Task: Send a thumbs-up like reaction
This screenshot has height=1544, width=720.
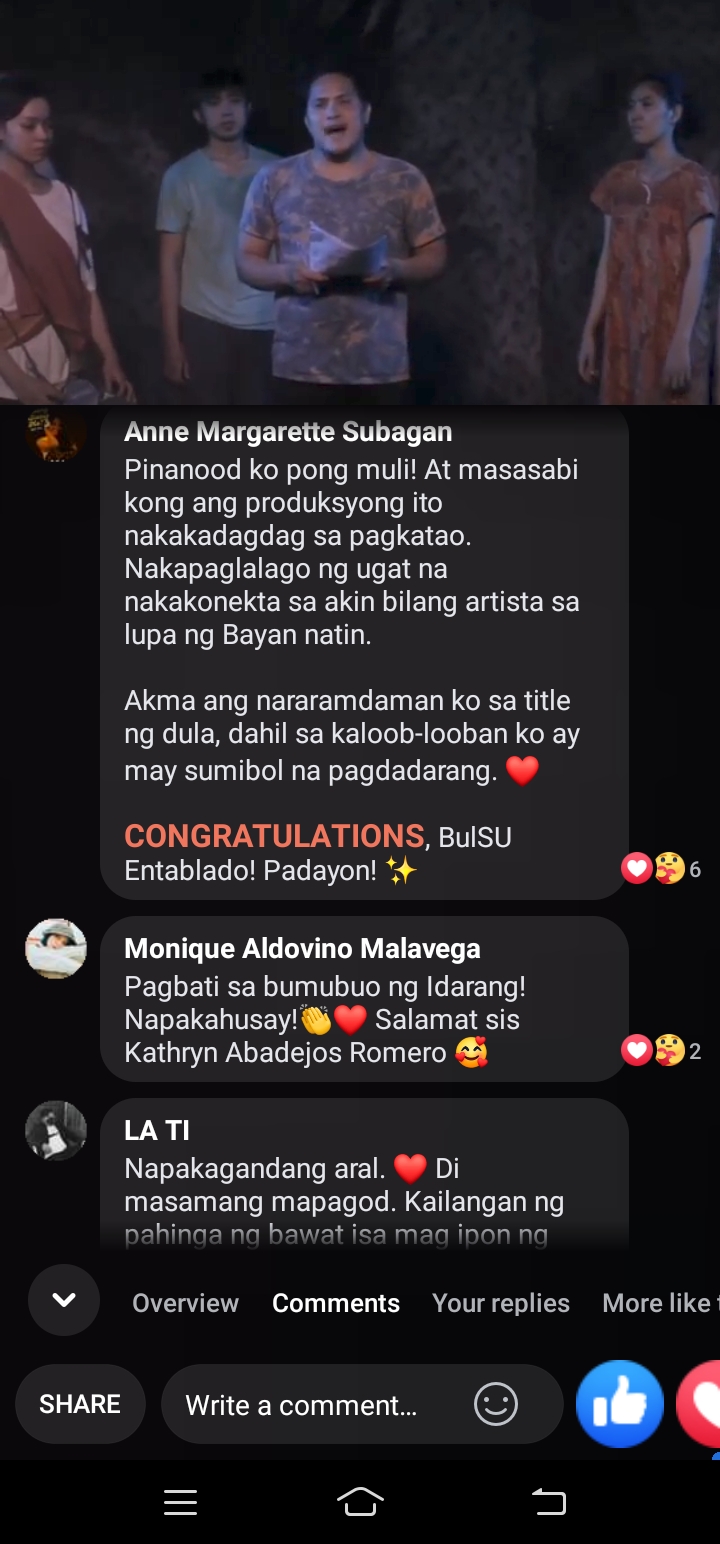Action: click(x=620, y=1404)
